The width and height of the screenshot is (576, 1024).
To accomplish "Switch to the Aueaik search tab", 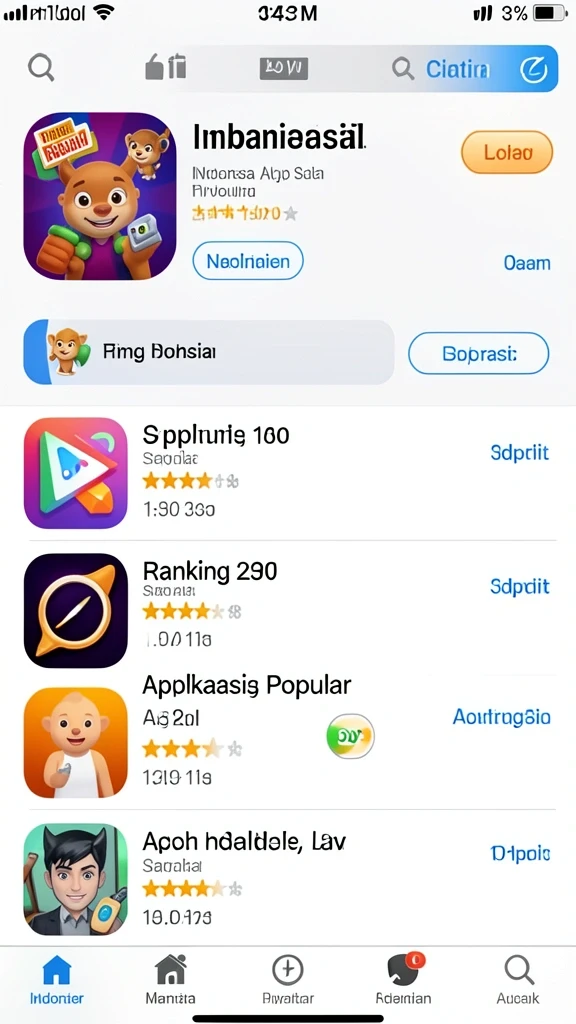I will pos(518,980).
